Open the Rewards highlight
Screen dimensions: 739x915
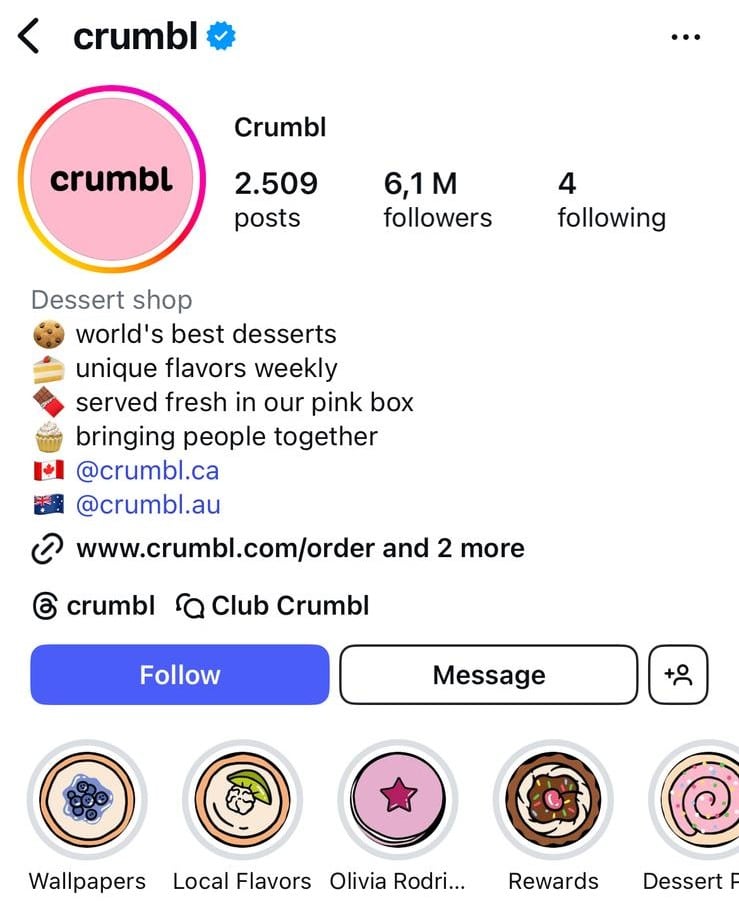553,800
